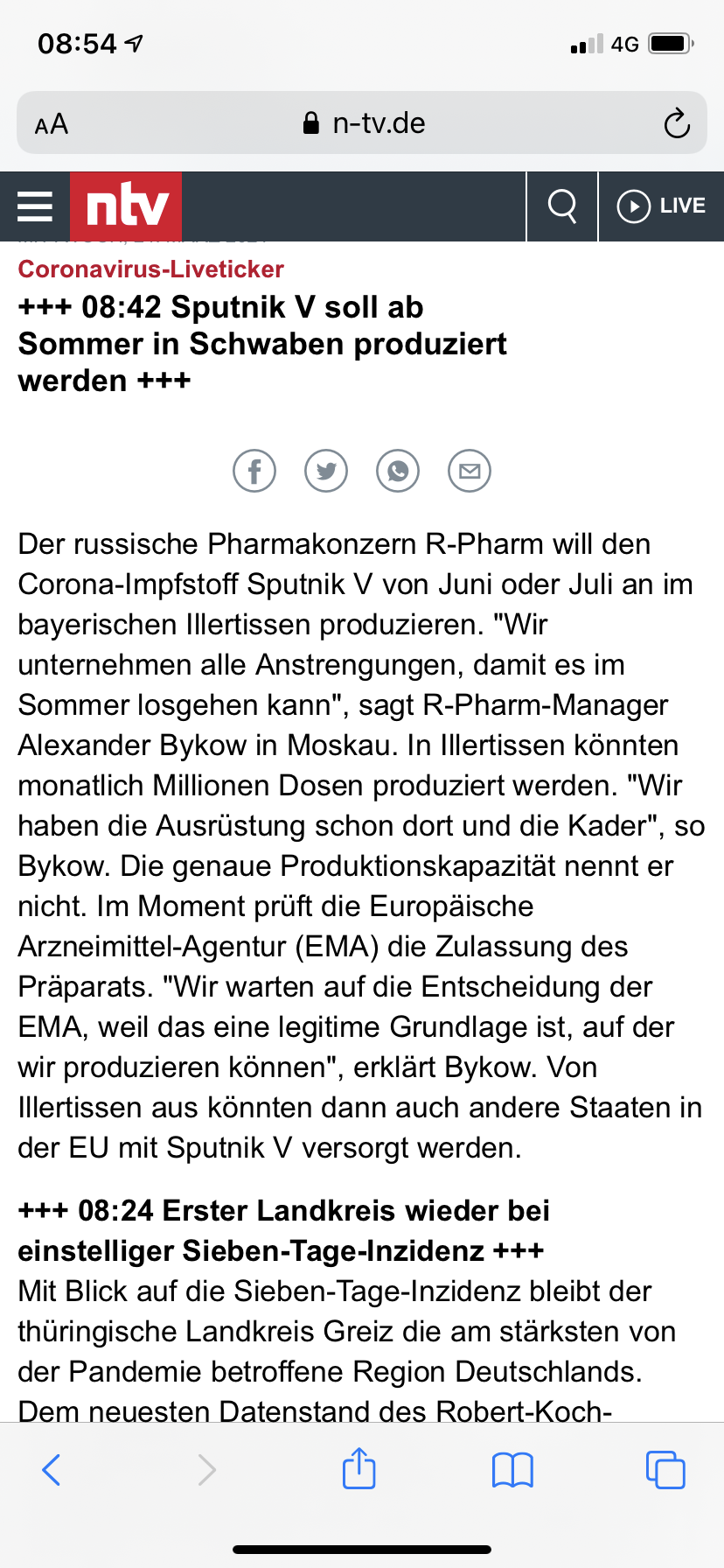
Task: Send the article by email
Action: point(470,472)
